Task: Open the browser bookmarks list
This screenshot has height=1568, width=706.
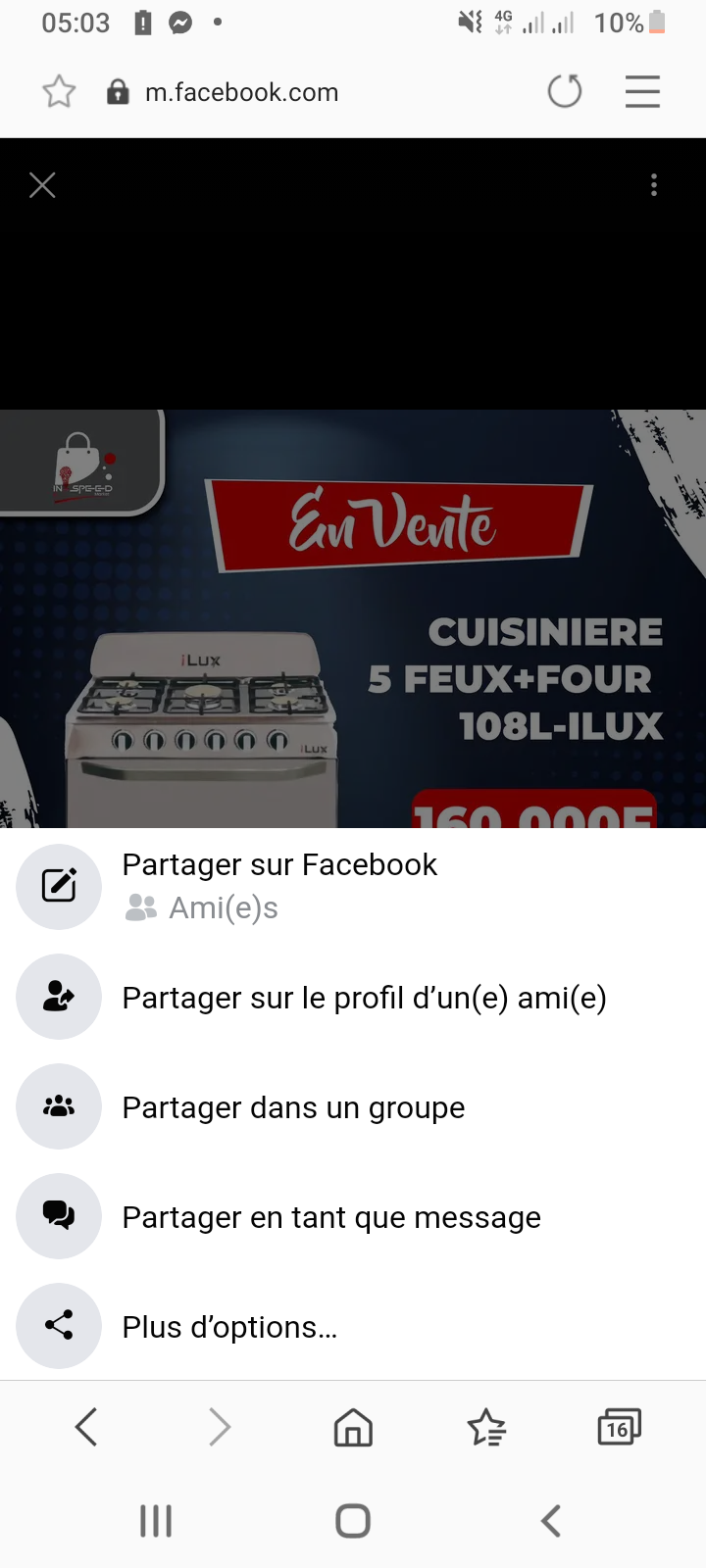Action: click(486, 1427)
